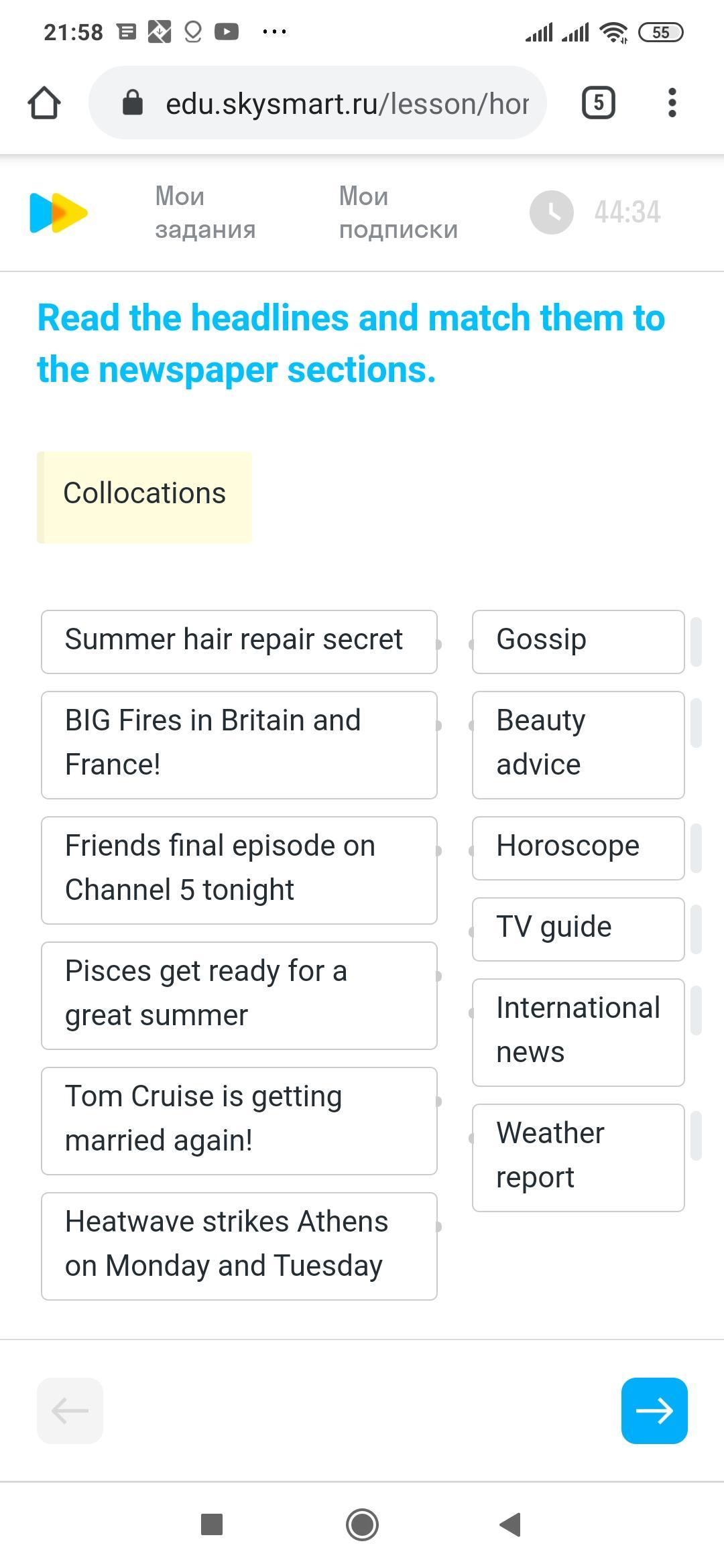The image size is (724, 1568).
Task: Choose the Weather report section
Action: [x=579, y=1158]
